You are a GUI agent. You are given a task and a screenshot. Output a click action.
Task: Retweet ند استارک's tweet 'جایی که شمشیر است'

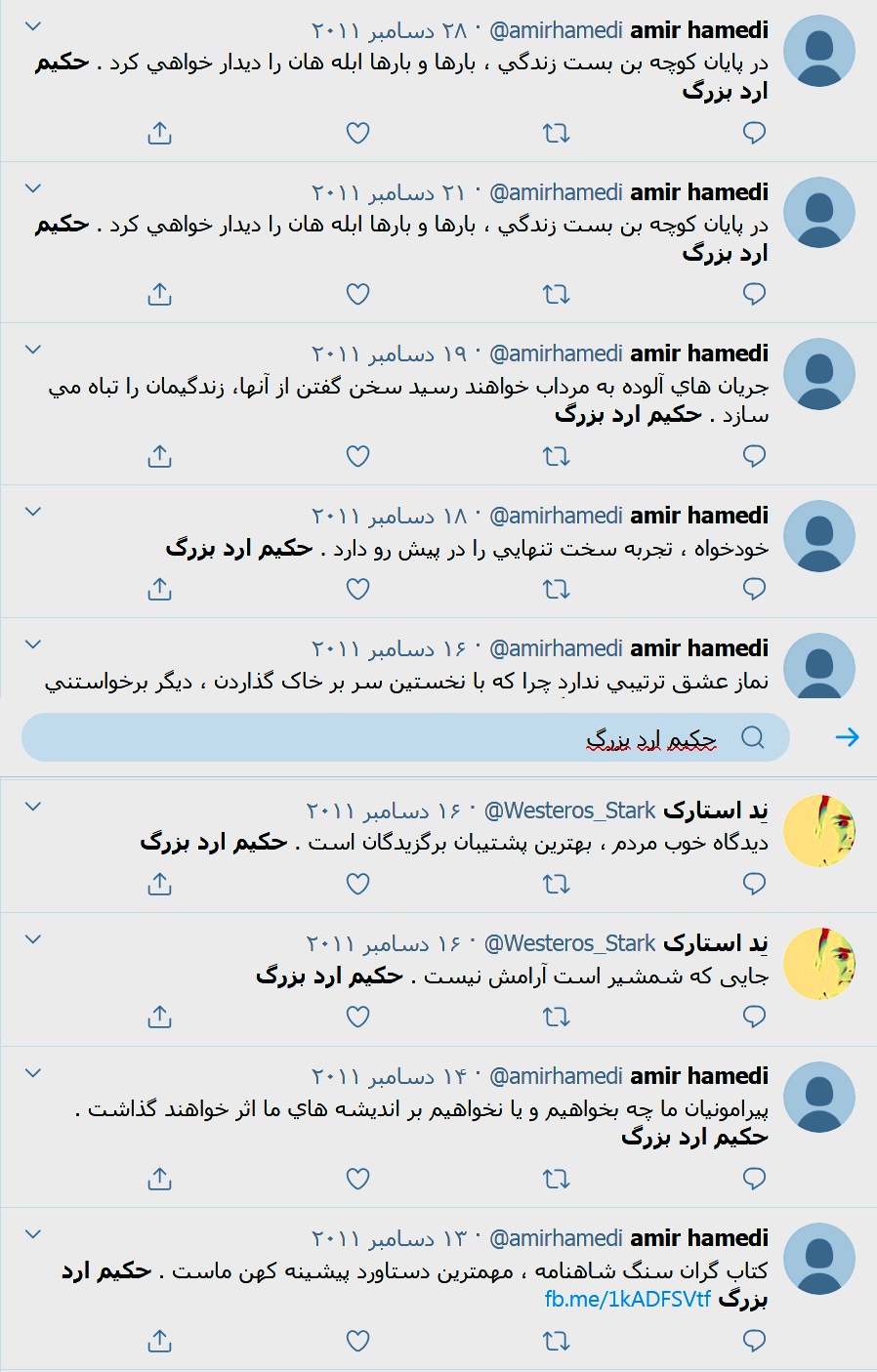[556, 1017]
